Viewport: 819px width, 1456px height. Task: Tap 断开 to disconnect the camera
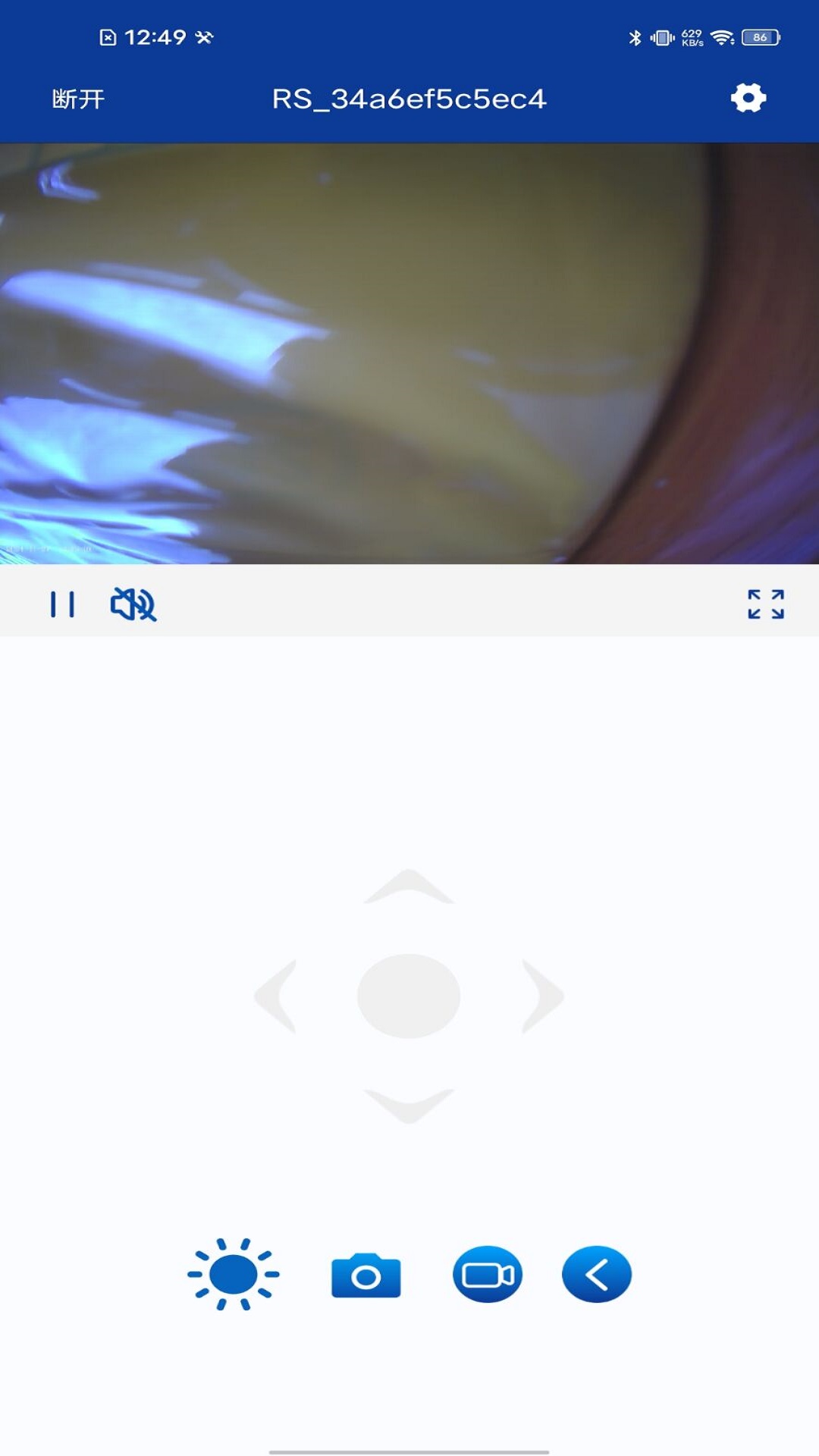pos(78,99)
